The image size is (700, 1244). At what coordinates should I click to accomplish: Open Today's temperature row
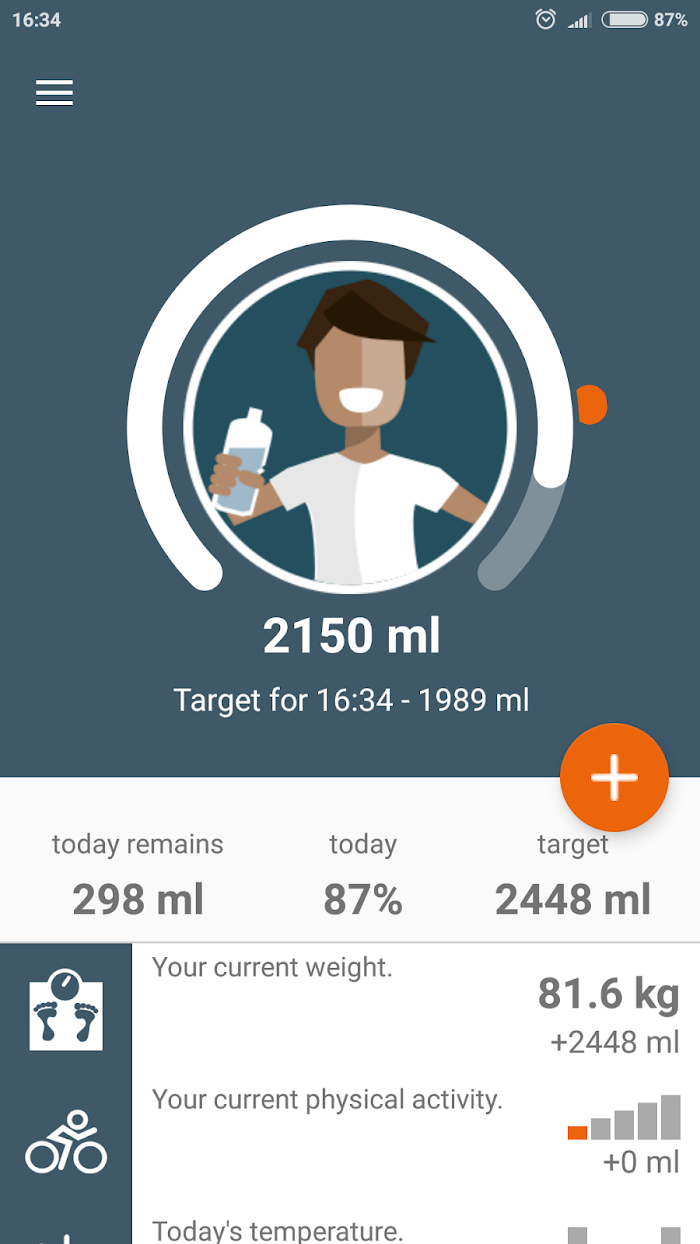350,1226
